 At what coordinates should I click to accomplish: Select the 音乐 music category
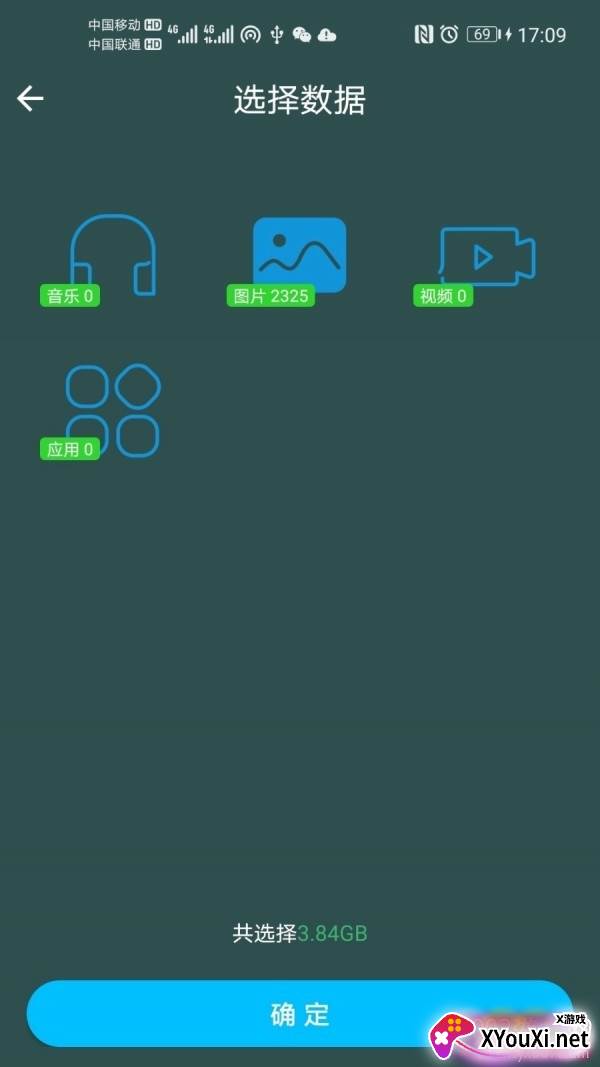pos(111,257)
